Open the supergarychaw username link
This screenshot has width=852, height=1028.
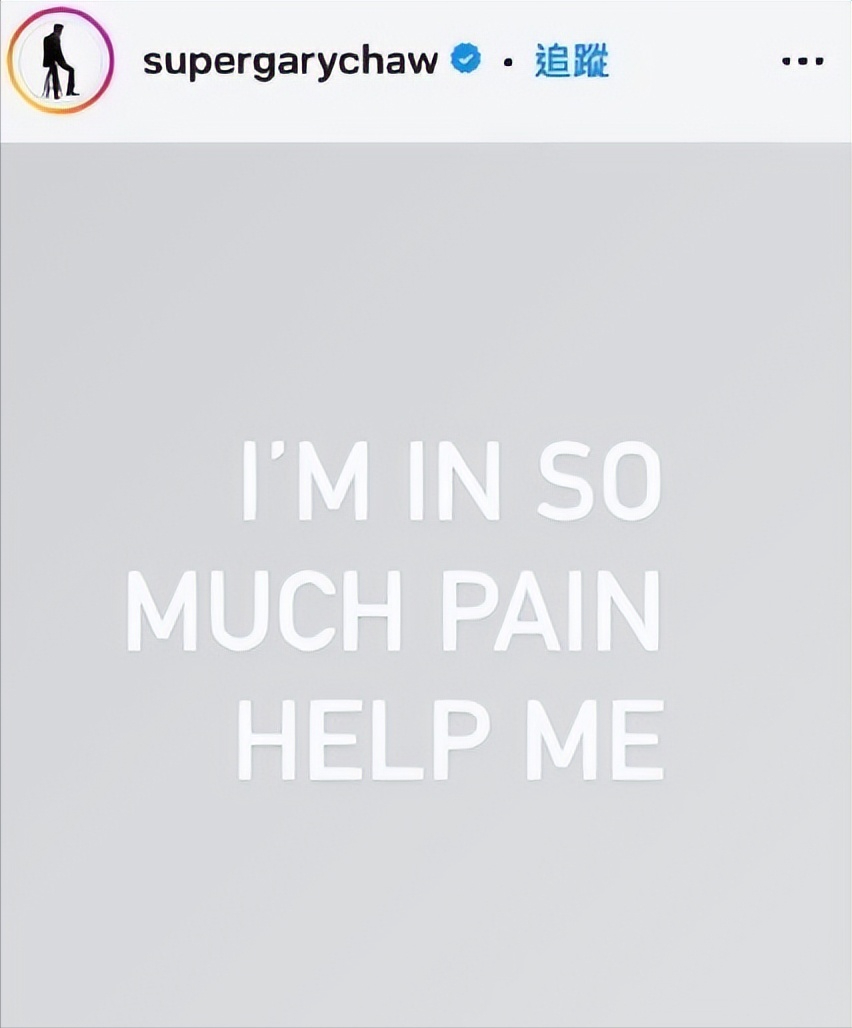(x=290, y=61)
